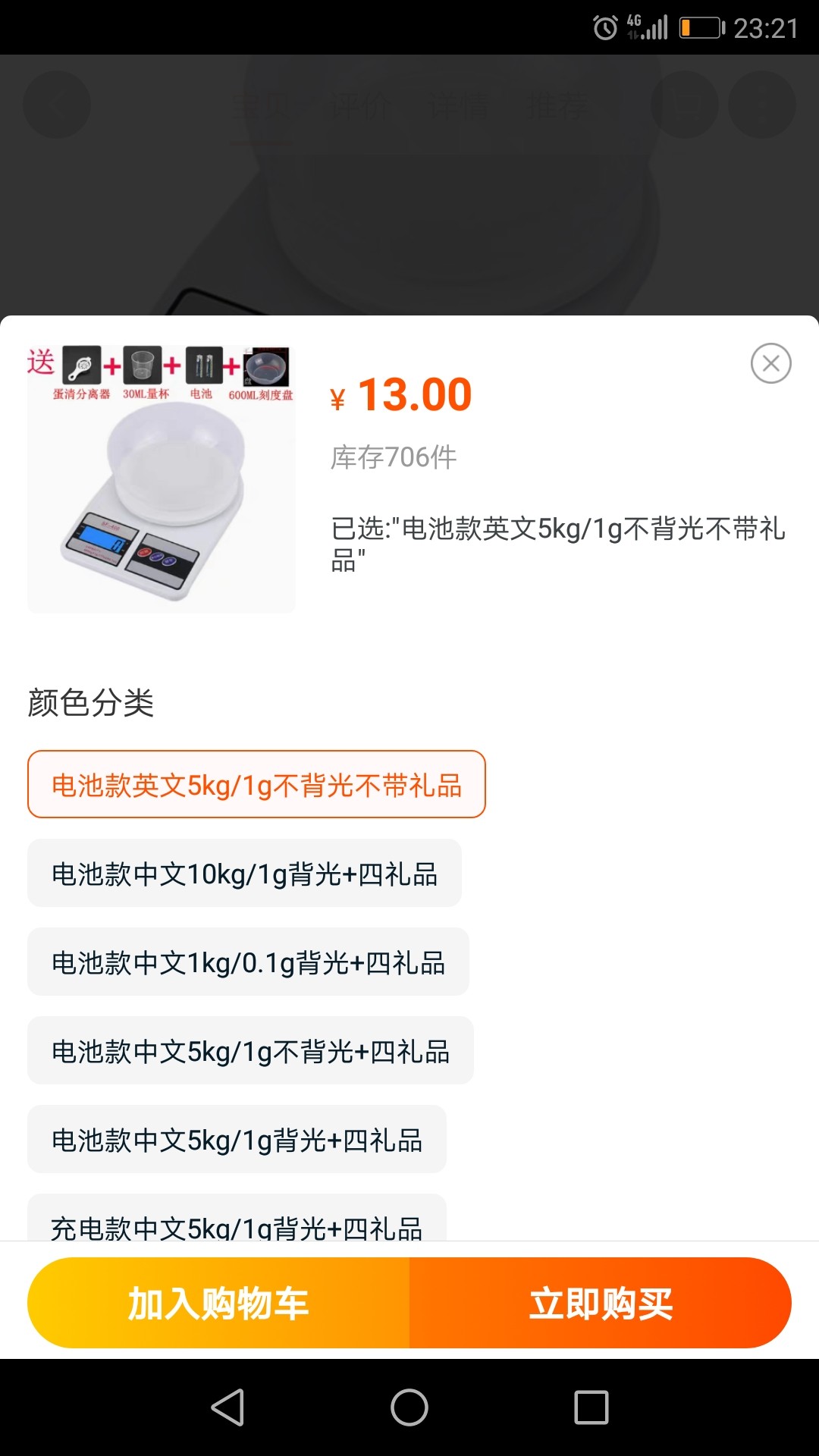819x1456 pixels.
Task: Select 电池款英文5kg/1g不背光不带礼品 option
Action: point(256,784)
